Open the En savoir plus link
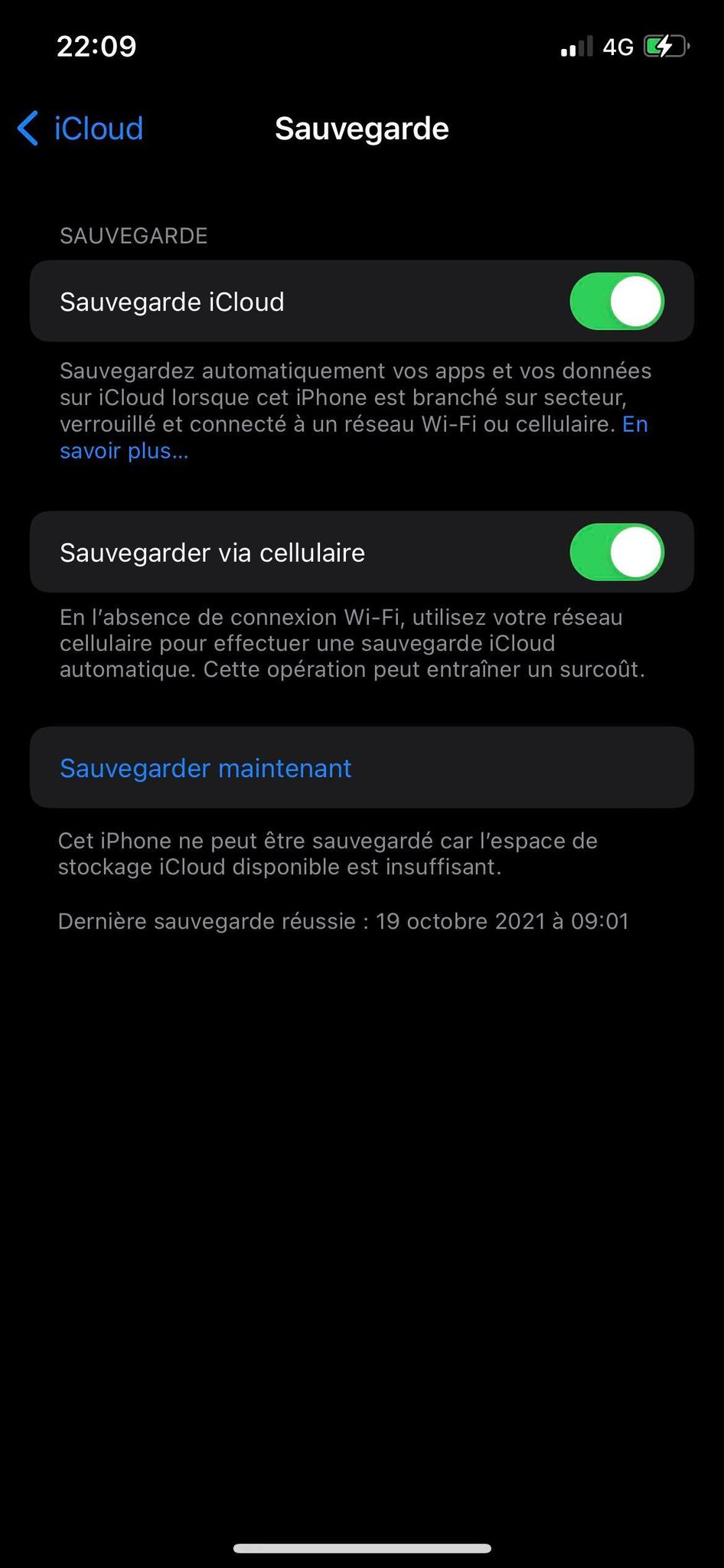Screen dimensions: 724x1568 tap(124, 451)
